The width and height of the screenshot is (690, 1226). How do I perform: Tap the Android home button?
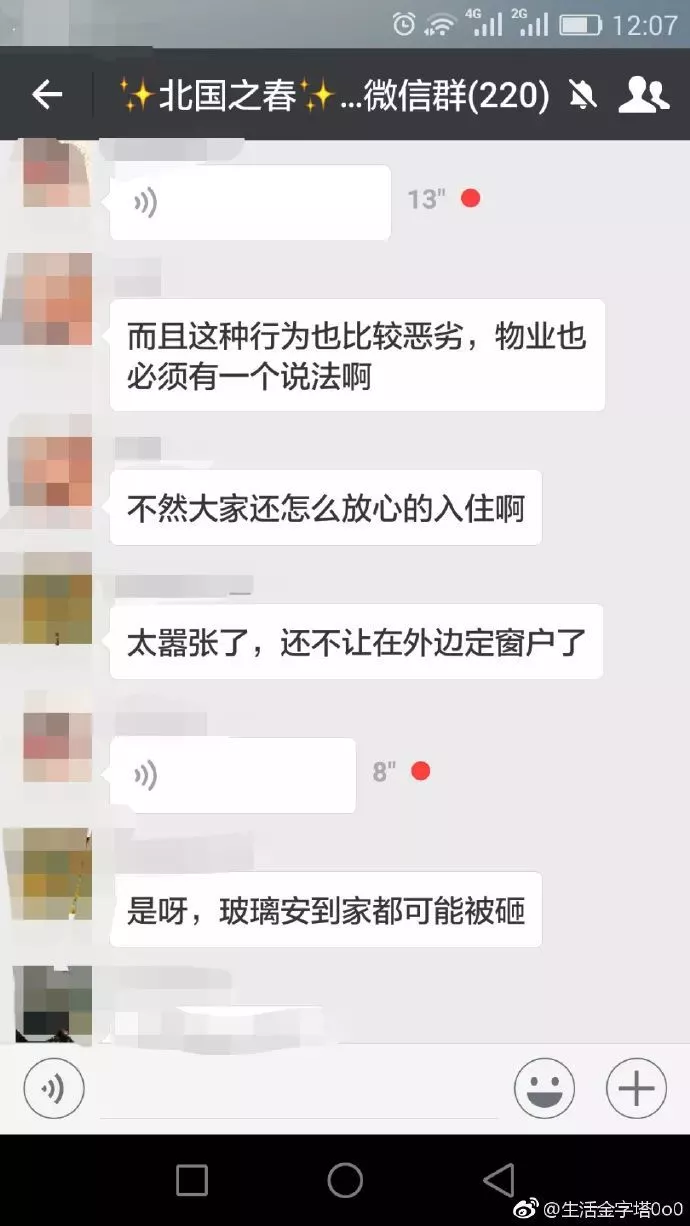tap(345, 1180)
